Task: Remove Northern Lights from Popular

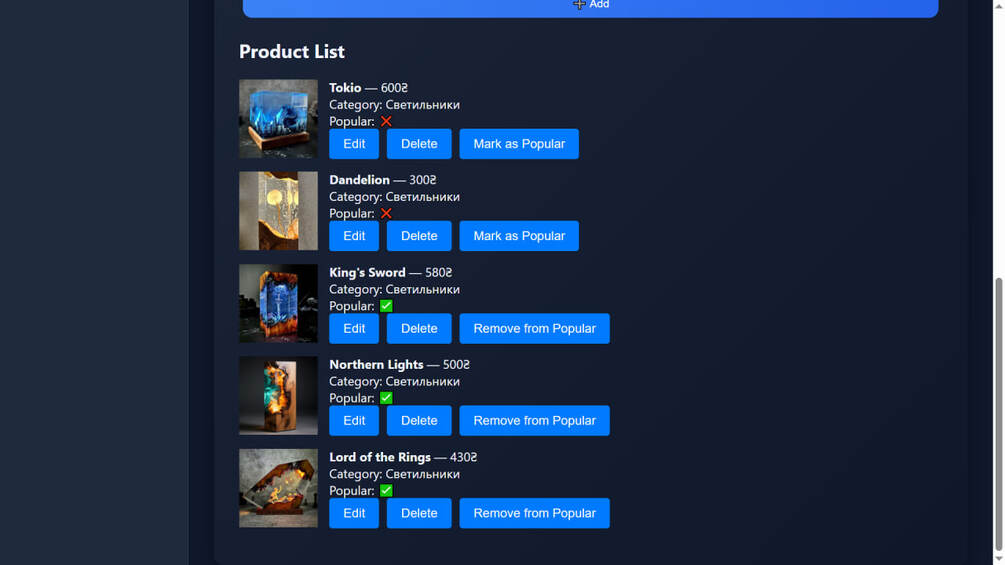Action: pos(534,421)
